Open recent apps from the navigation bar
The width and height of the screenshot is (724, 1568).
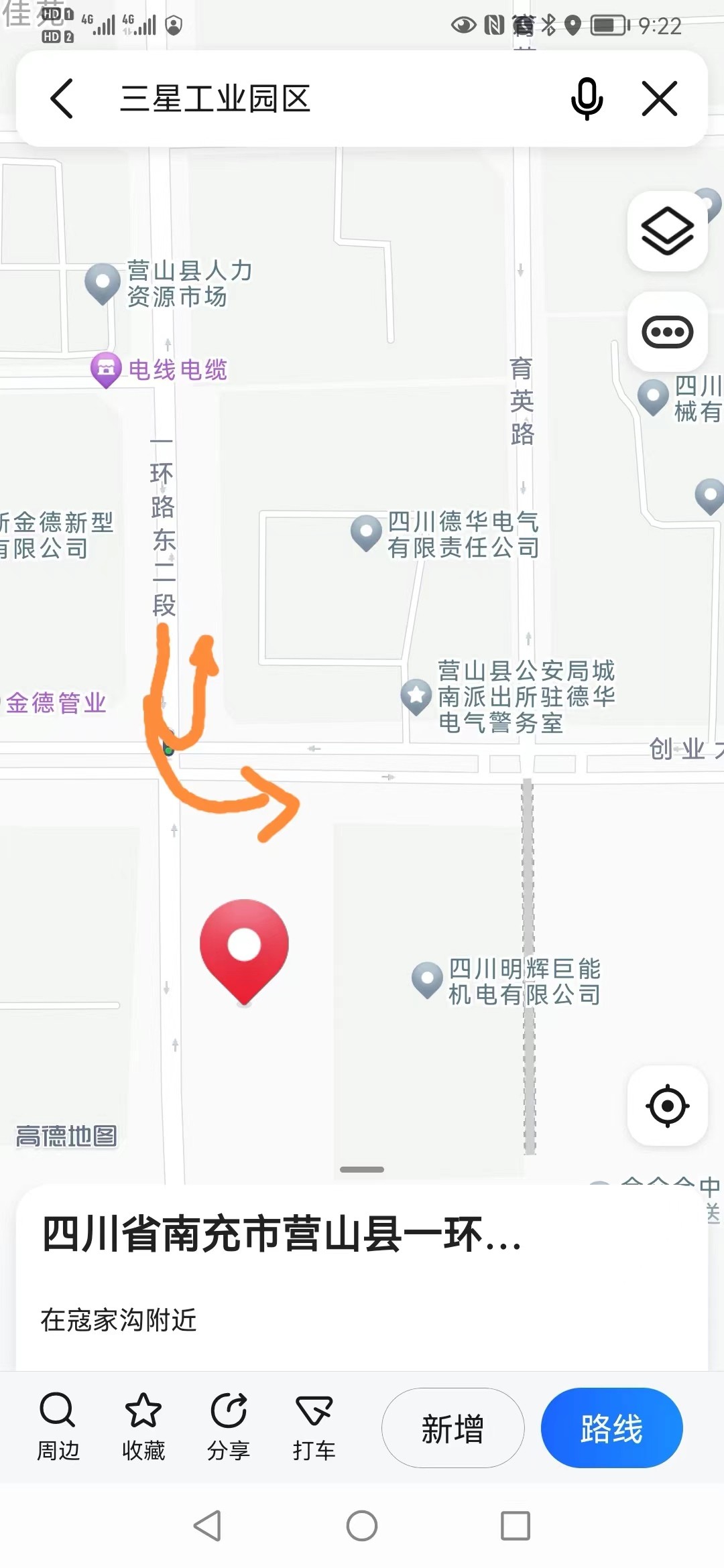pos(515,1526)
